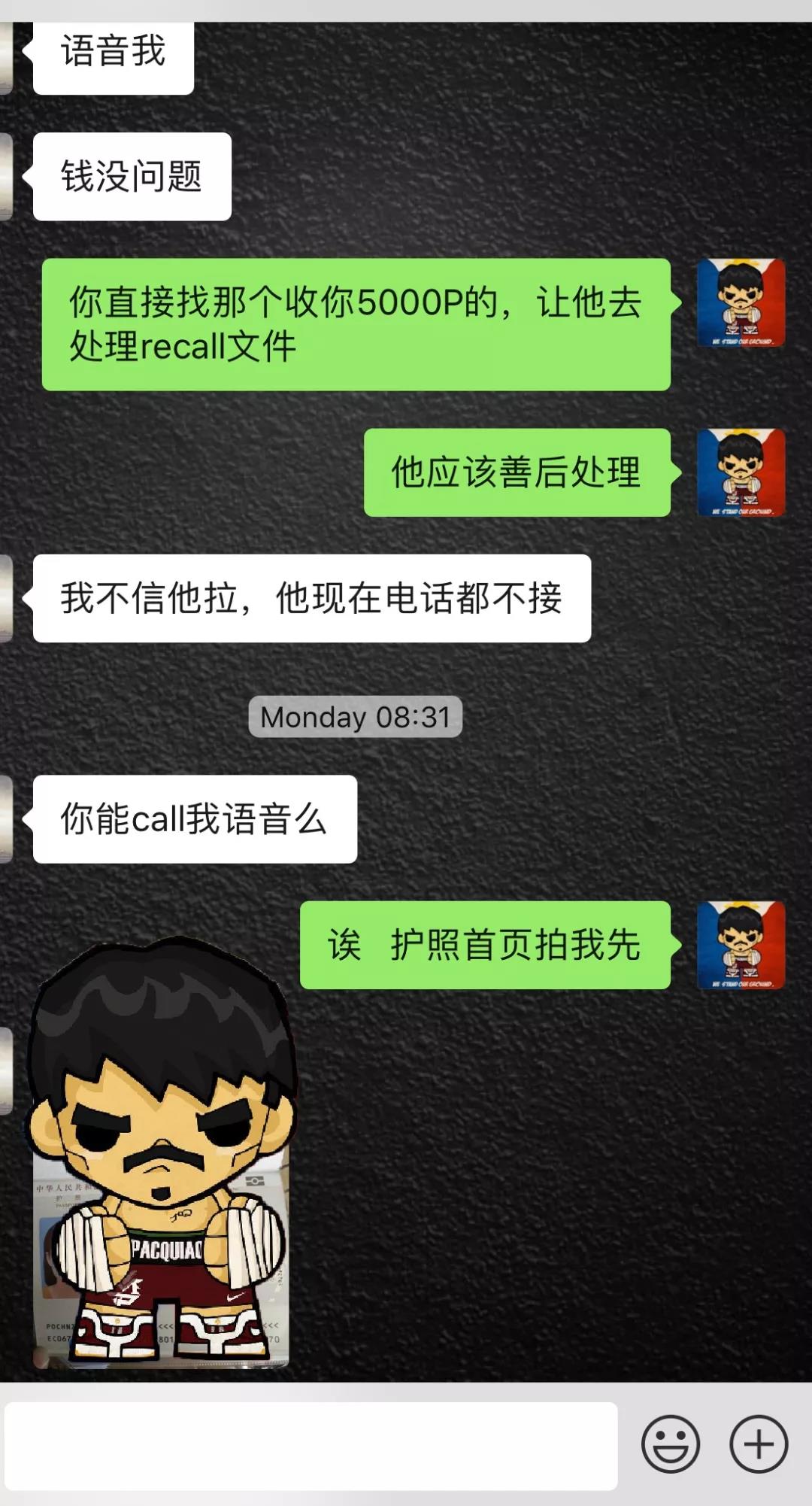The height and width of the screenshot is (1506, 812).
Task: Open the passport photo message
Action: pyautogui.click(x=161, y=1271)
